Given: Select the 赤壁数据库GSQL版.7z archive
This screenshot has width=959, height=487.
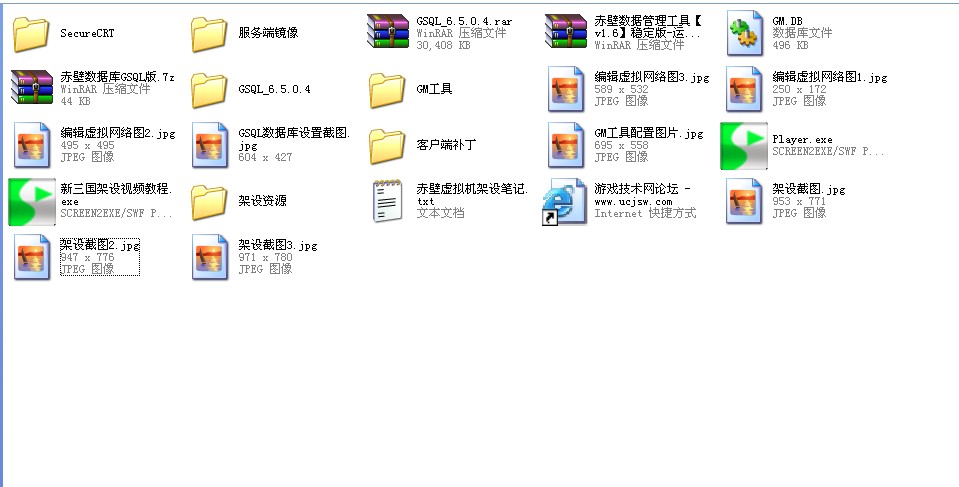Looking at the screenshot, I should point(31,88).
